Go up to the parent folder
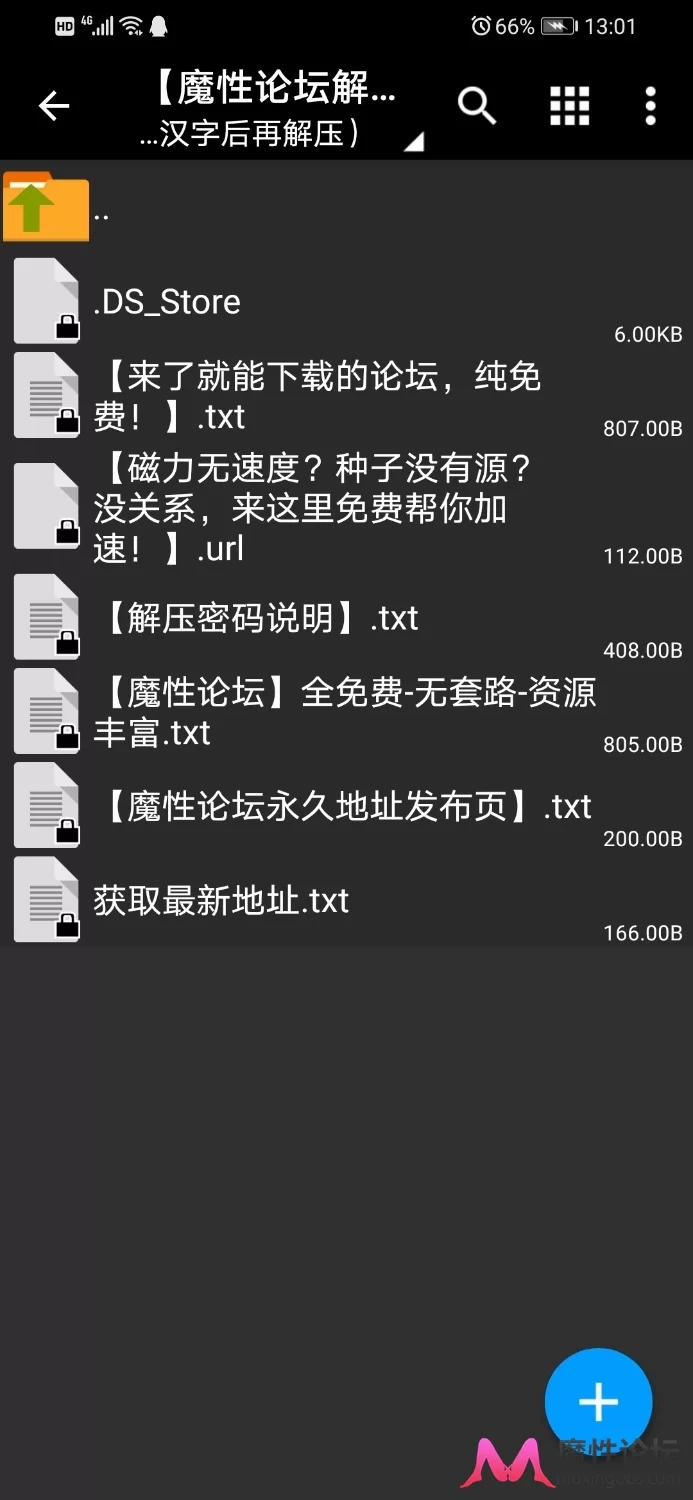The height and width of the screenshot is (1500, 693). pyautogui.click(x=346, y=207)
